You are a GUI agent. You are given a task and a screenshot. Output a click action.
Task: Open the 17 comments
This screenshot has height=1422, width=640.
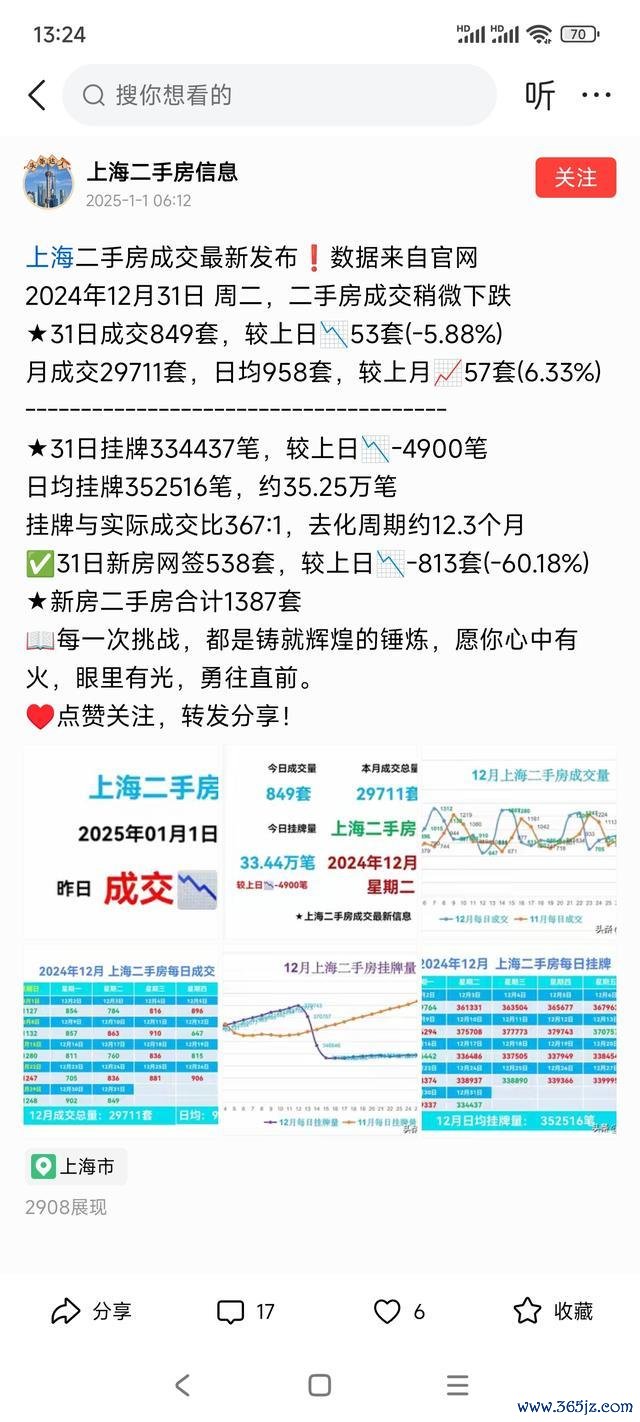(x=245, y=1311)
